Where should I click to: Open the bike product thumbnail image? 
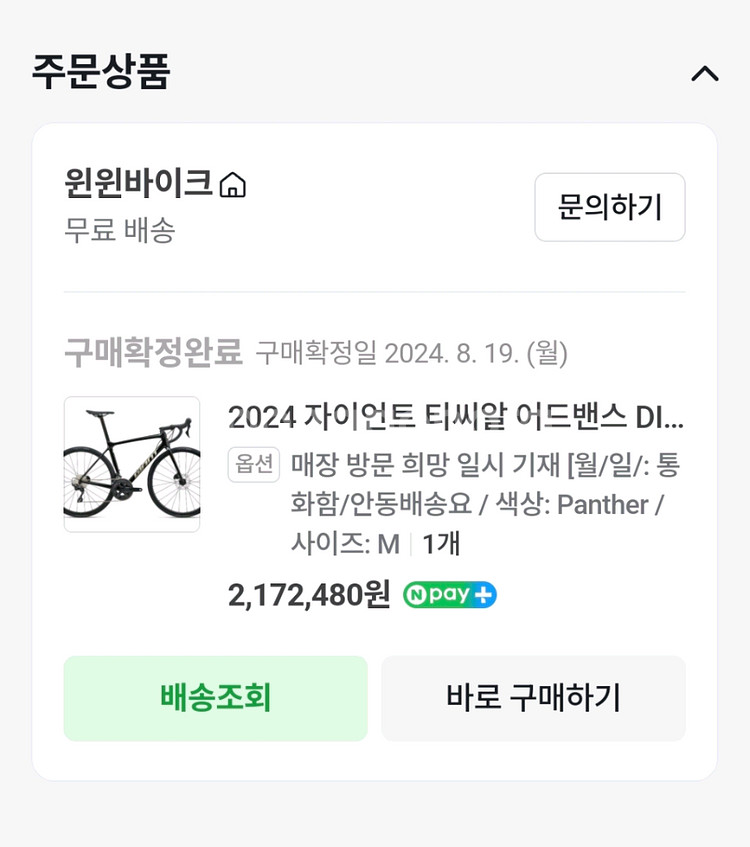click(131, 463)
